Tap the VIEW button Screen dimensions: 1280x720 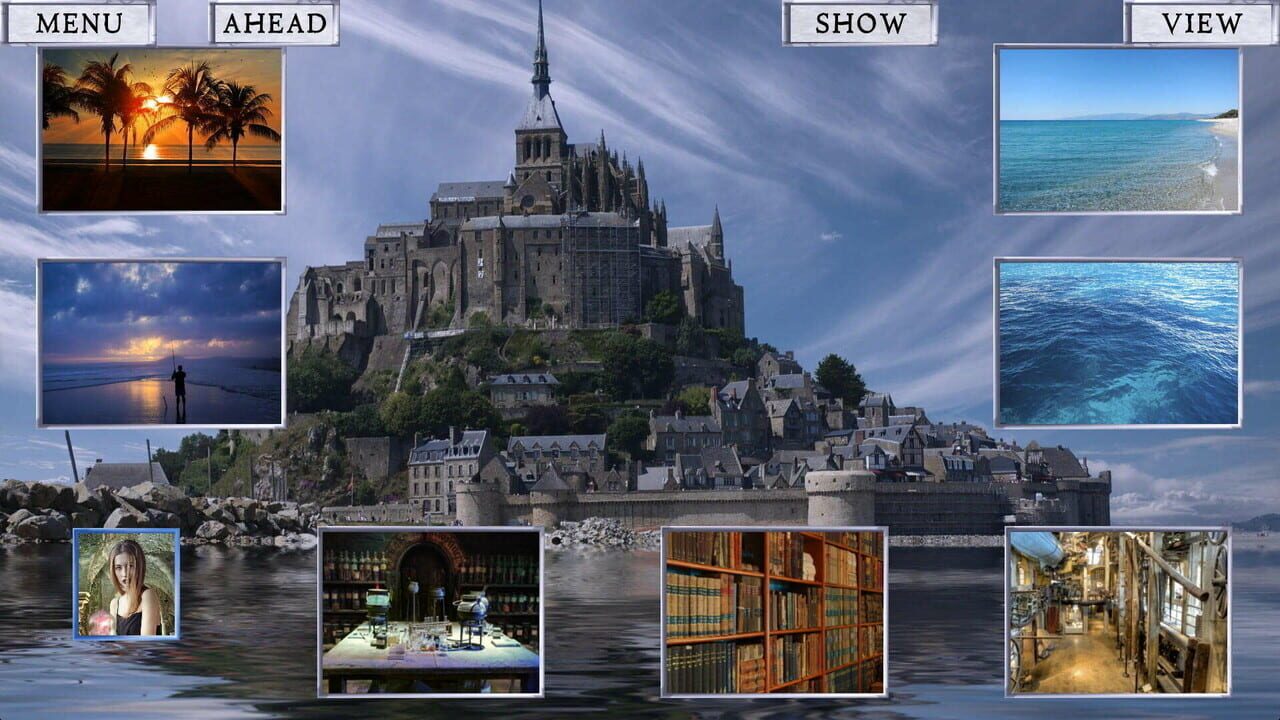tap(1201, 23)
